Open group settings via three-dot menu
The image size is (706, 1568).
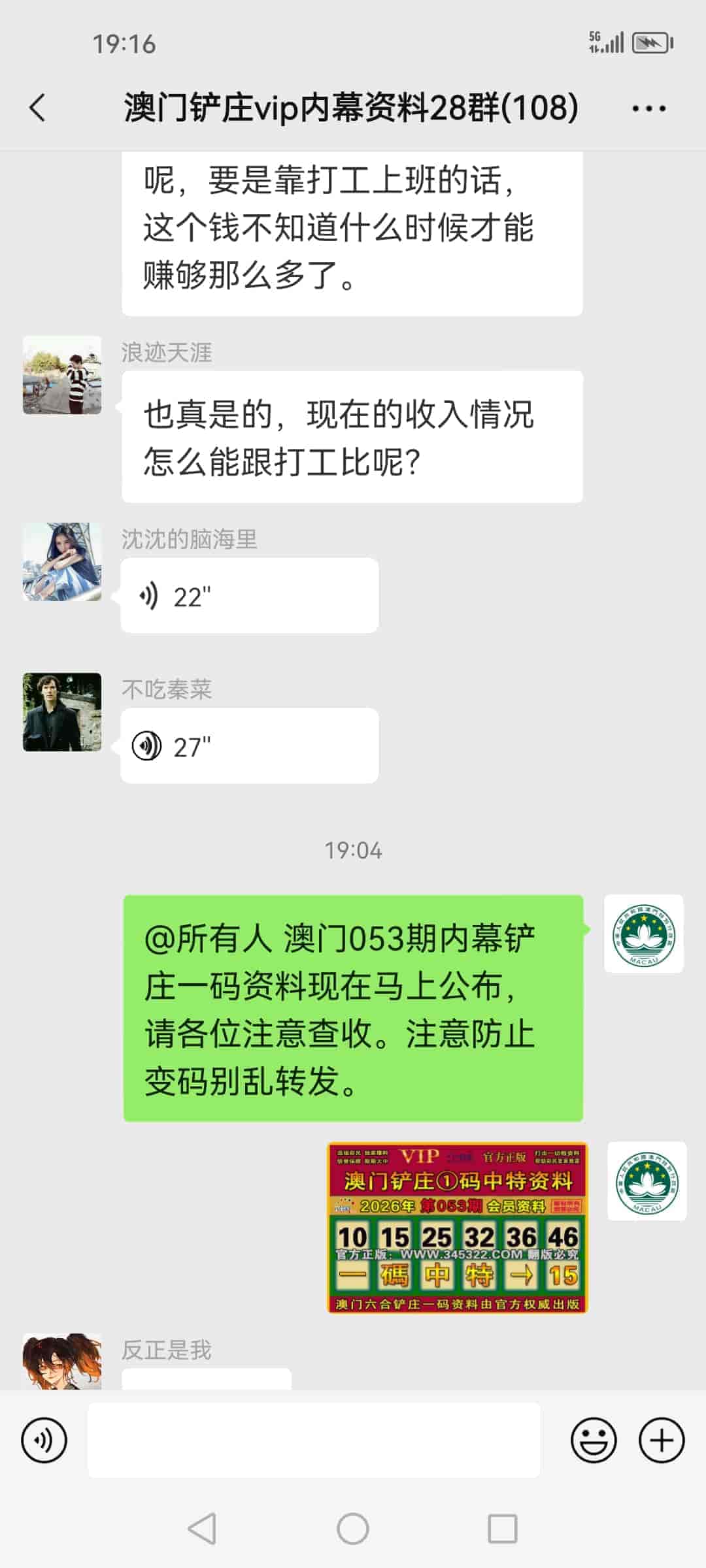pos(649,108)
